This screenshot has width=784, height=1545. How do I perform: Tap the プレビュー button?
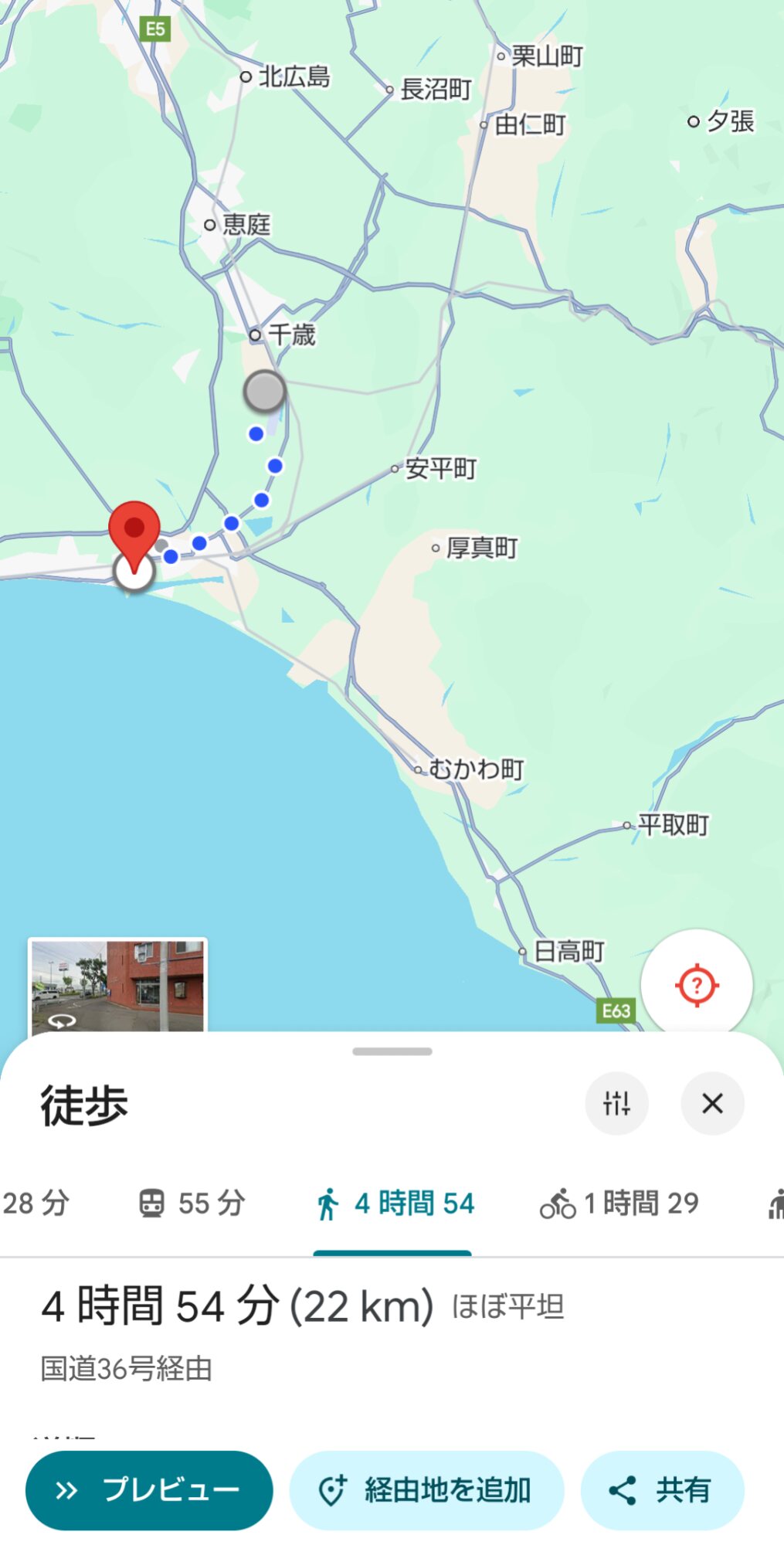(x=149, y=1490)
